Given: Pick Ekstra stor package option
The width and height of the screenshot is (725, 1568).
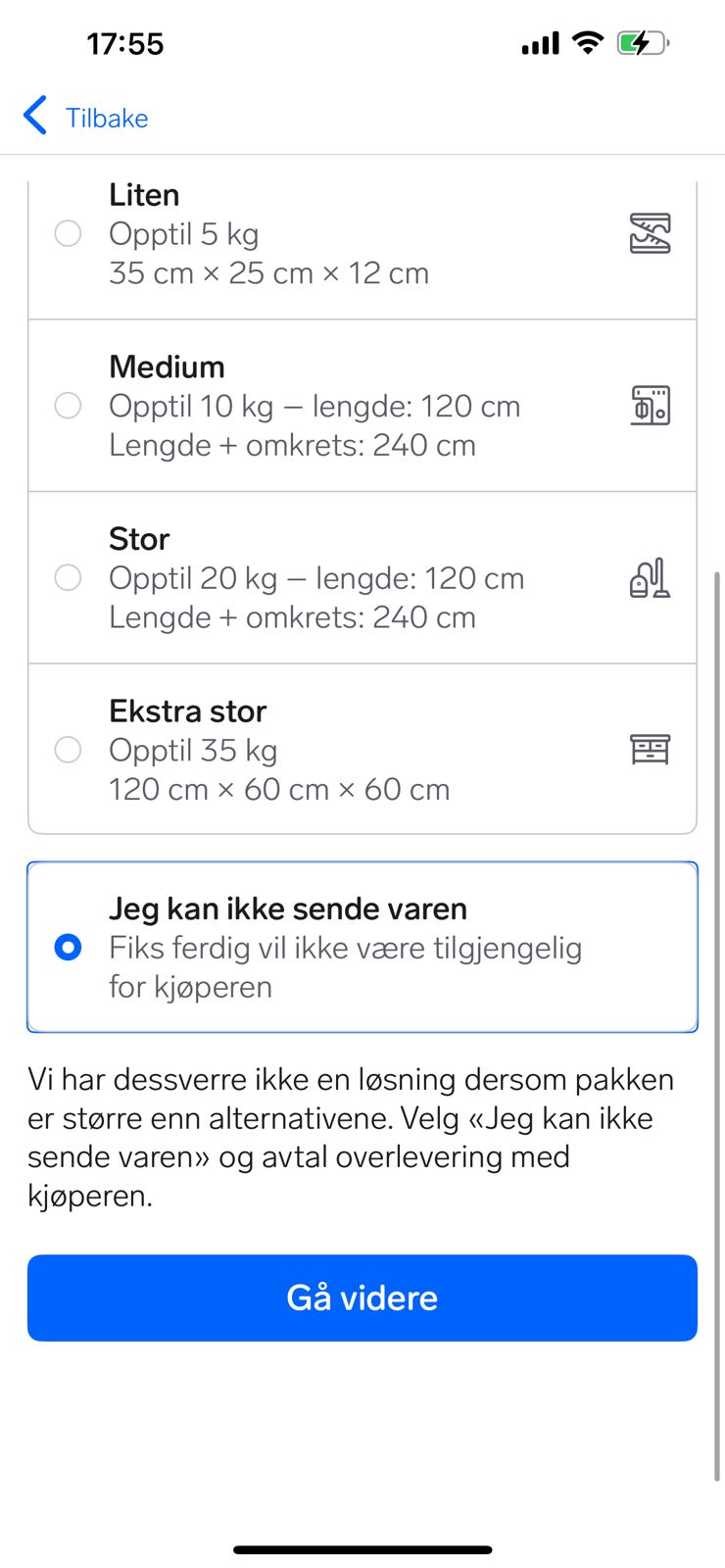Looking at the screenshot, I should pos(68,750).
